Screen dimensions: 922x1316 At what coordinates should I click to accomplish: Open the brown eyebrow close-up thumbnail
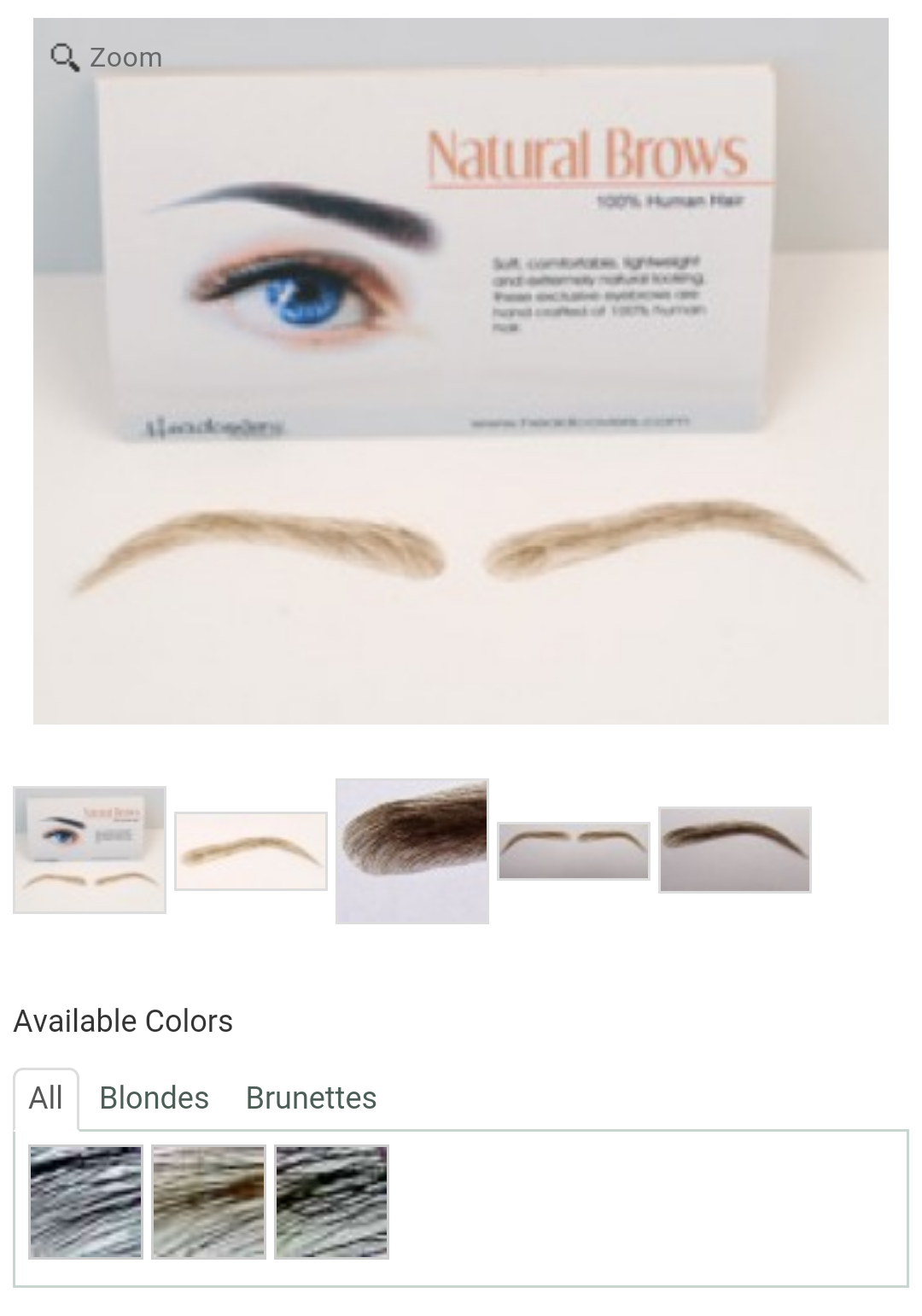tap(412, 851)
